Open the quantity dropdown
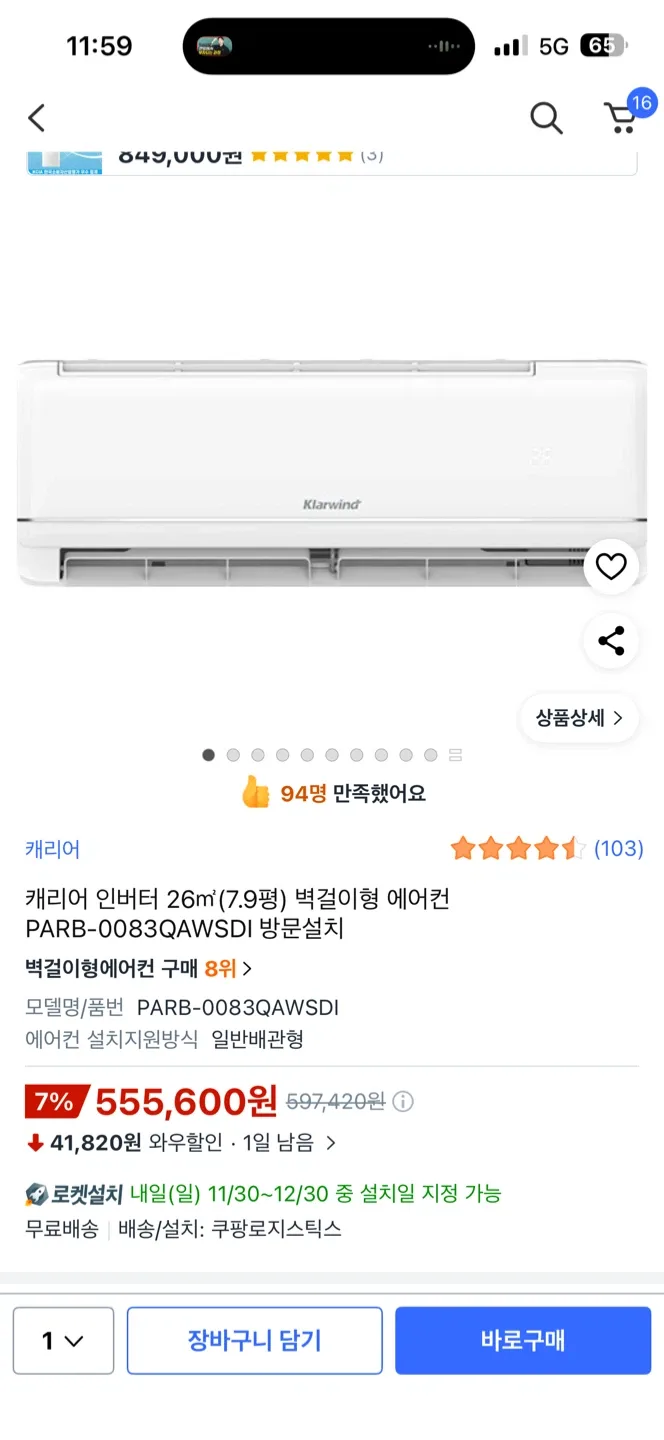This screenshot has height=1440, width=664. click(x=63, y=1341)
